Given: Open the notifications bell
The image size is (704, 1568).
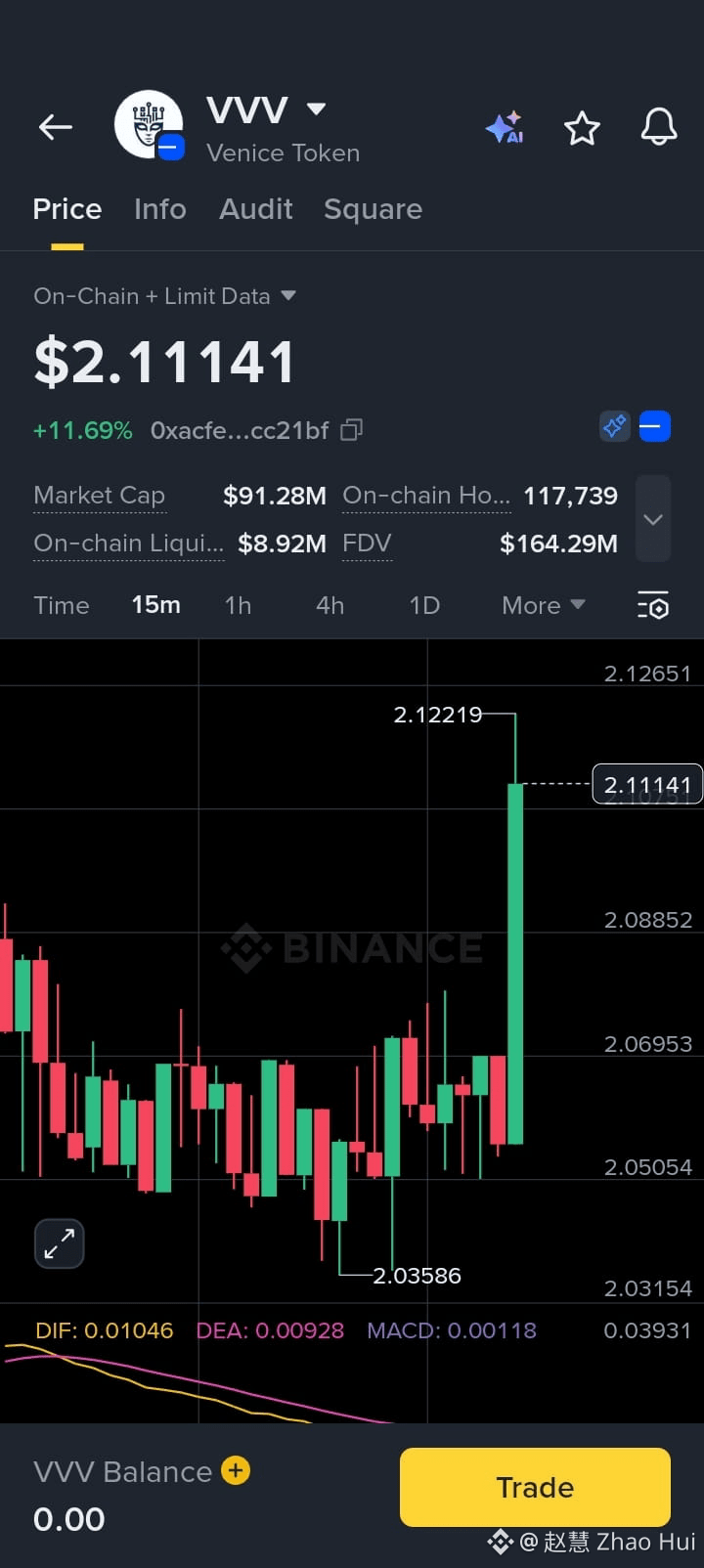Looking at the screenshot, I should [658, 127].
